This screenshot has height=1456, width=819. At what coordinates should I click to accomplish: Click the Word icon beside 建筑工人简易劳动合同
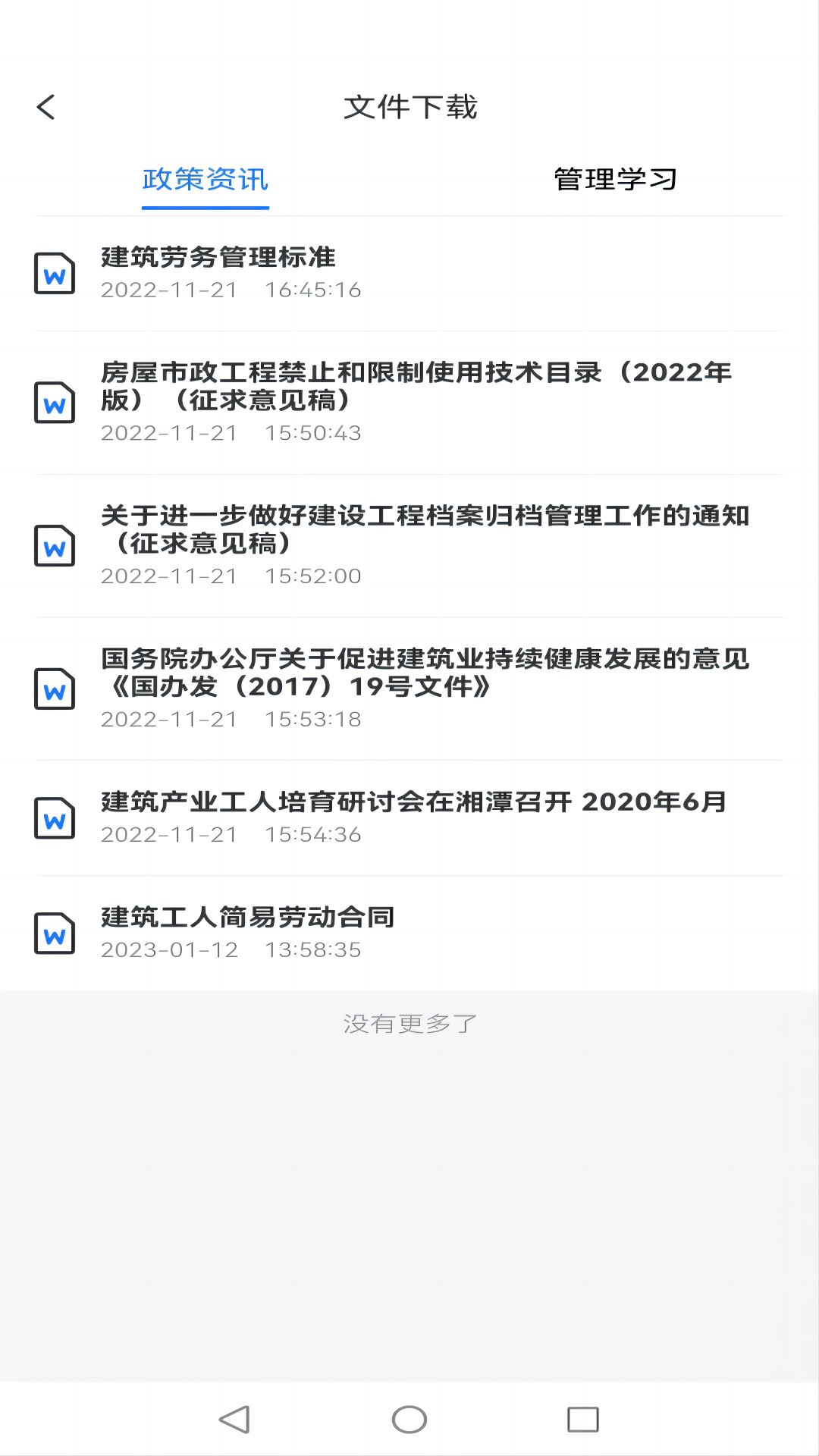(x=53, y=931)
